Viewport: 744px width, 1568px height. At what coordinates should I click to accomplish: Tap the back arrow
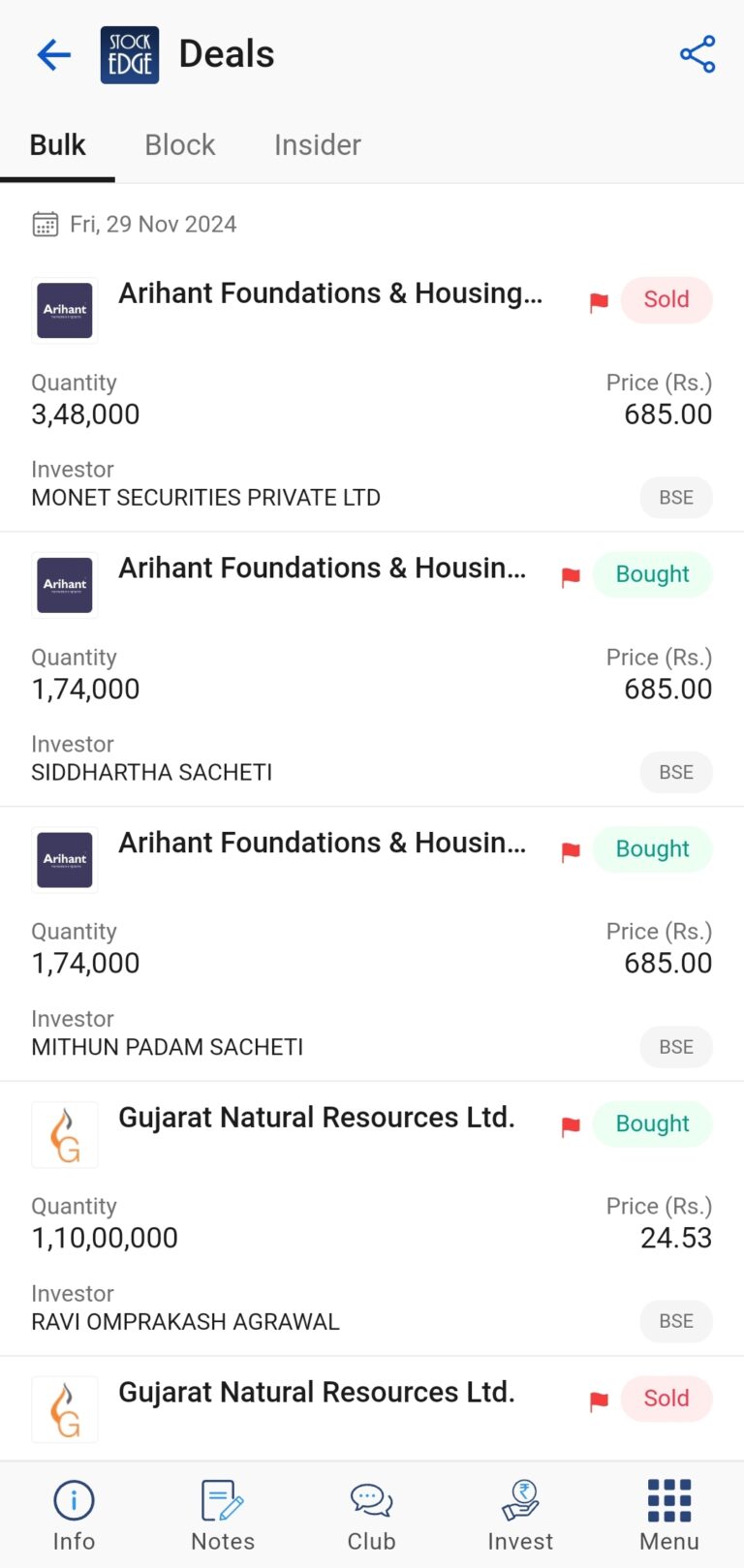point(53,54)
